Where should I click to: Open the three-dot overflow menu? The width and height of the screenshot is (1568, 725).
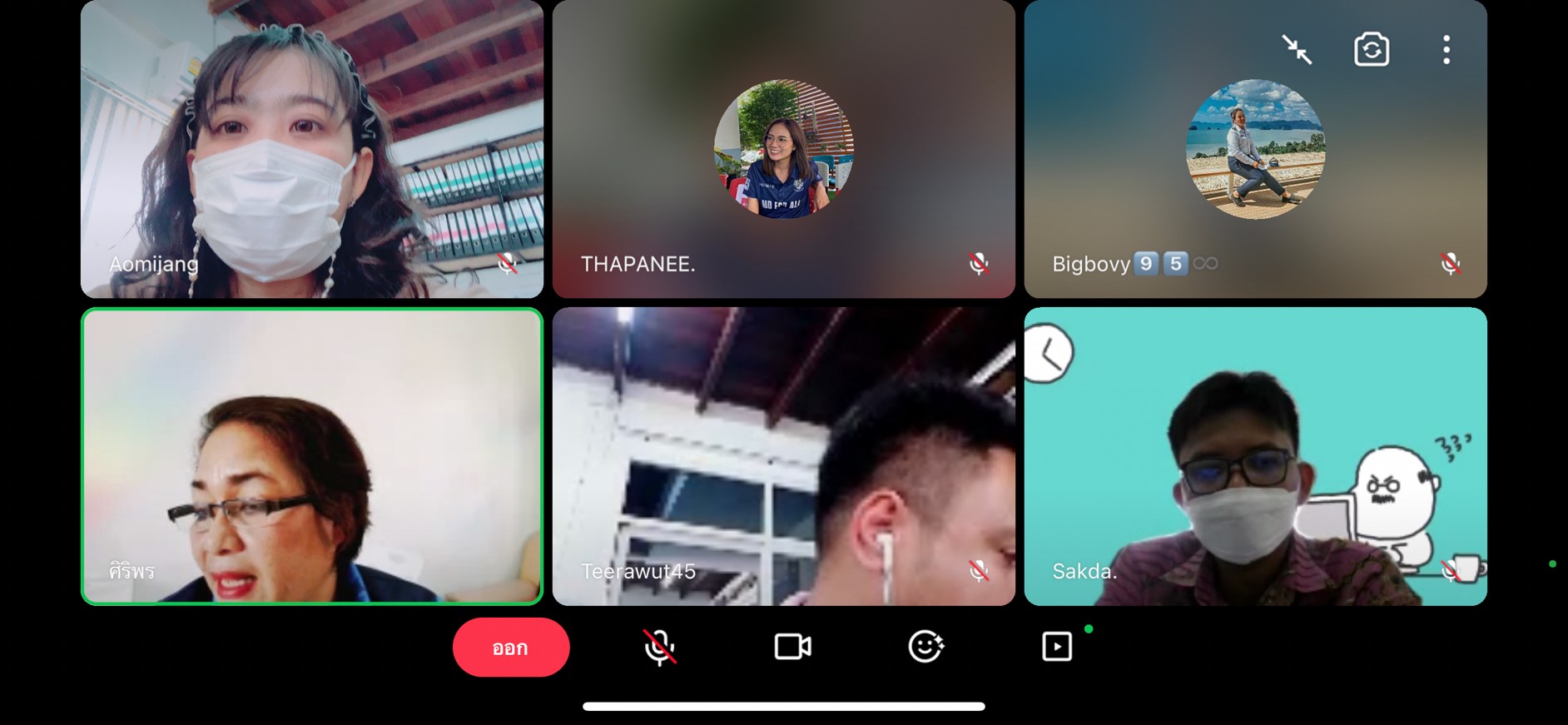click(1446, 50)
